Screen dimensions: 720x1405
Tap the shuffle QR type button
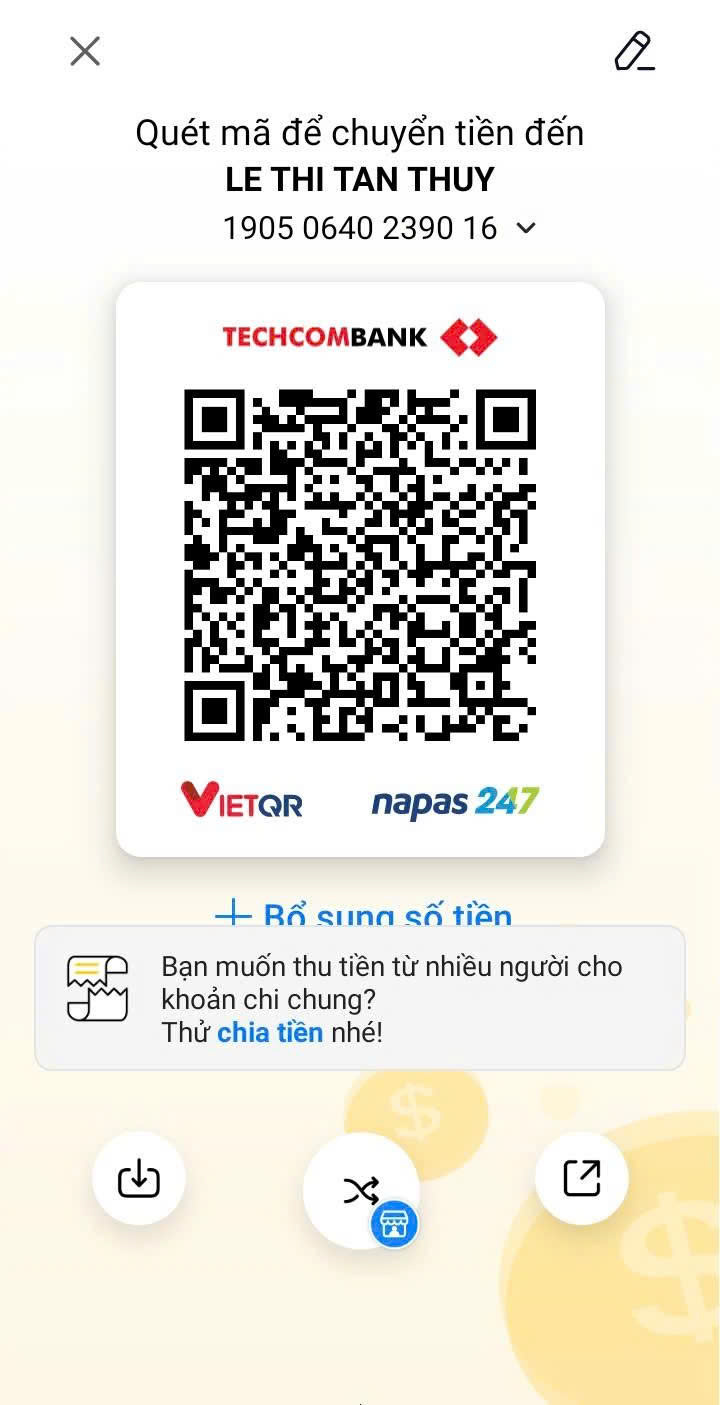361,1190
